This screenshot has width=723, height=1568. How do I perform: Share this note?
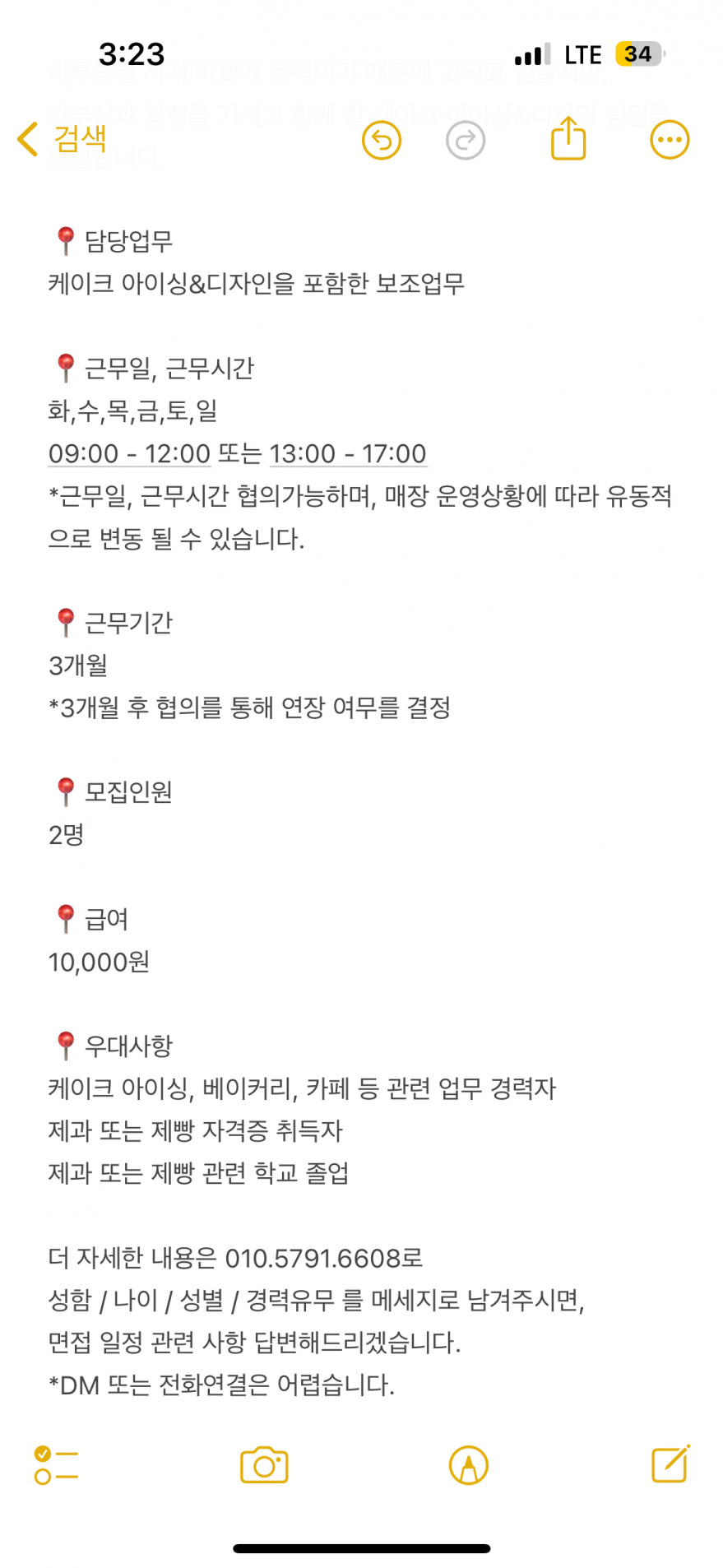coord(568,138)
